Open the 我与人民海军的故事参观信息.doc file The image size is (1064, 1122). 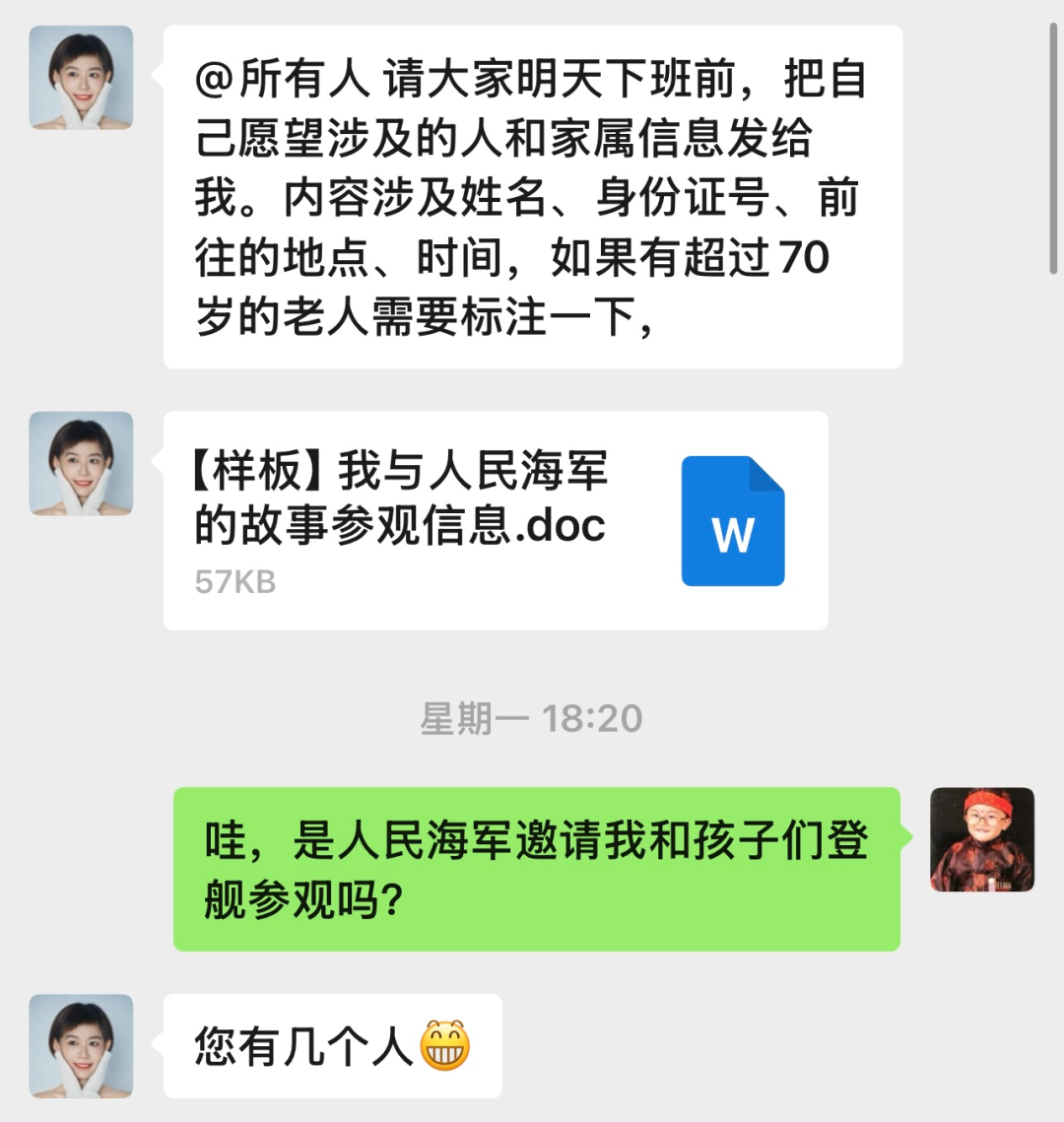tap(495, 520)
